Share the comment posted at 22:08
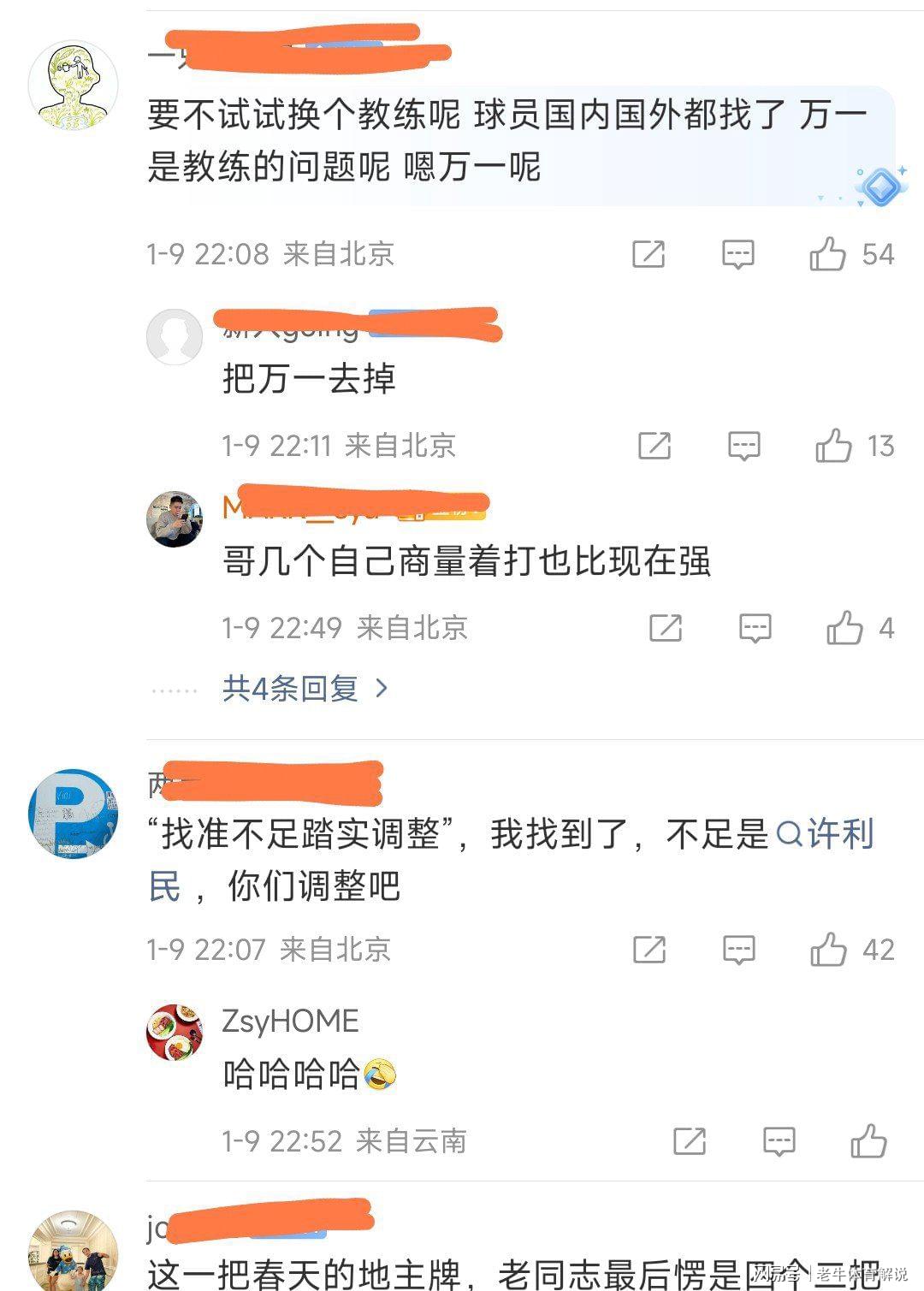The height and width of the screenshot is (1291, 924). pos(648,254)
